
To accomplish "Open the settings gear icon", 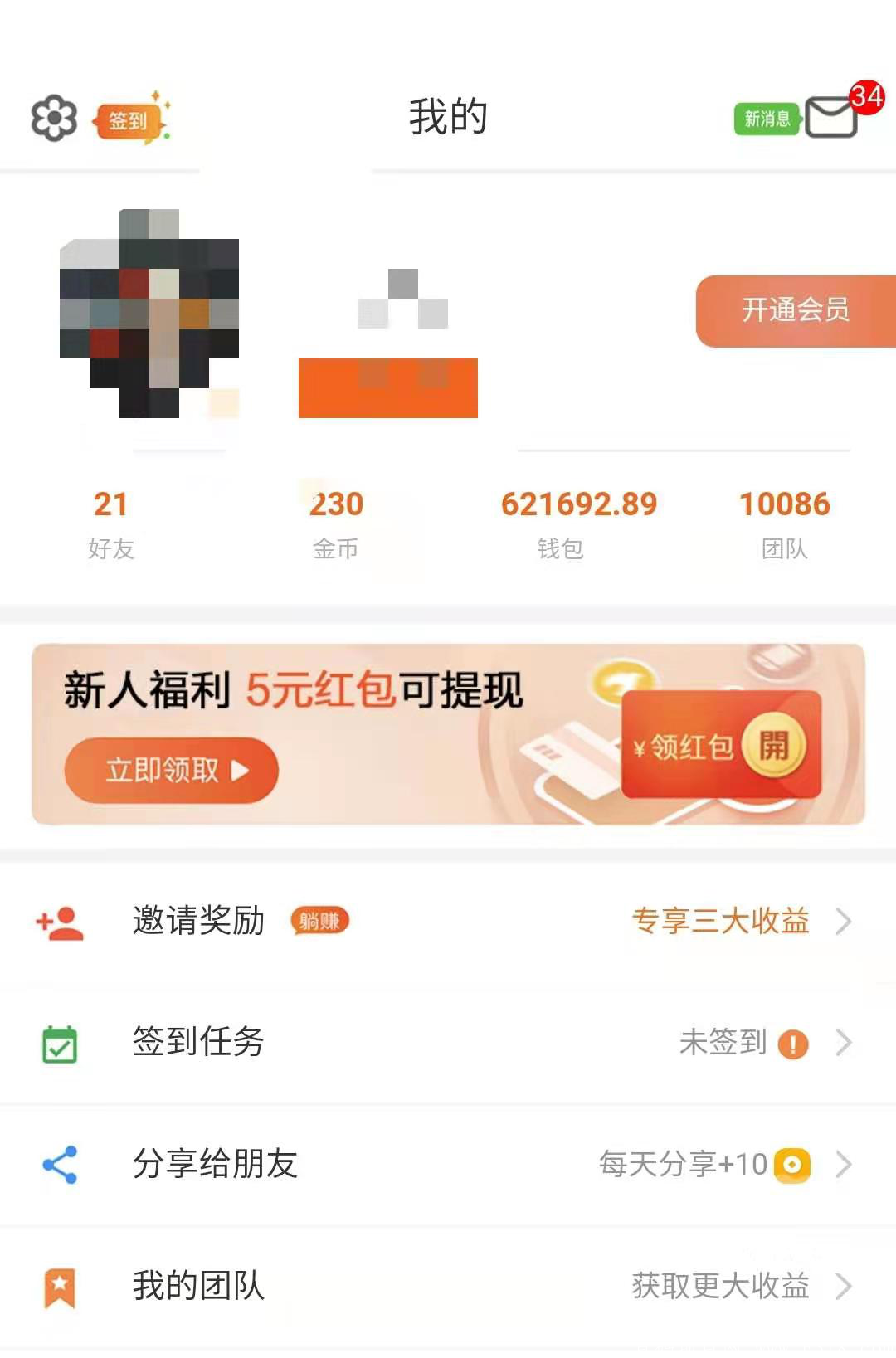I will 54,118.
